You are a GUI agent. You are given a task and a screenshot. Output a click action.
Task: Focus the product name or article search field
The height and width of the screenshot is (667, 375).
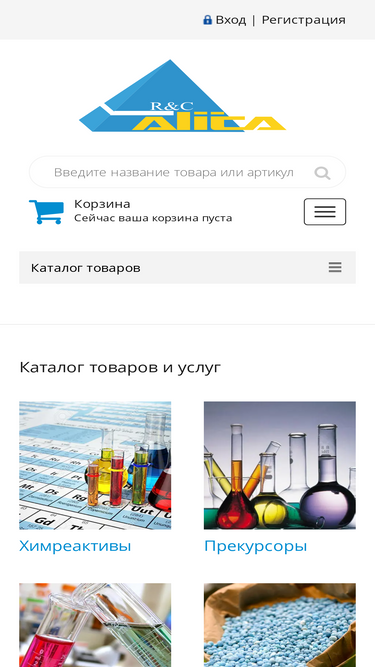(173, 172)
